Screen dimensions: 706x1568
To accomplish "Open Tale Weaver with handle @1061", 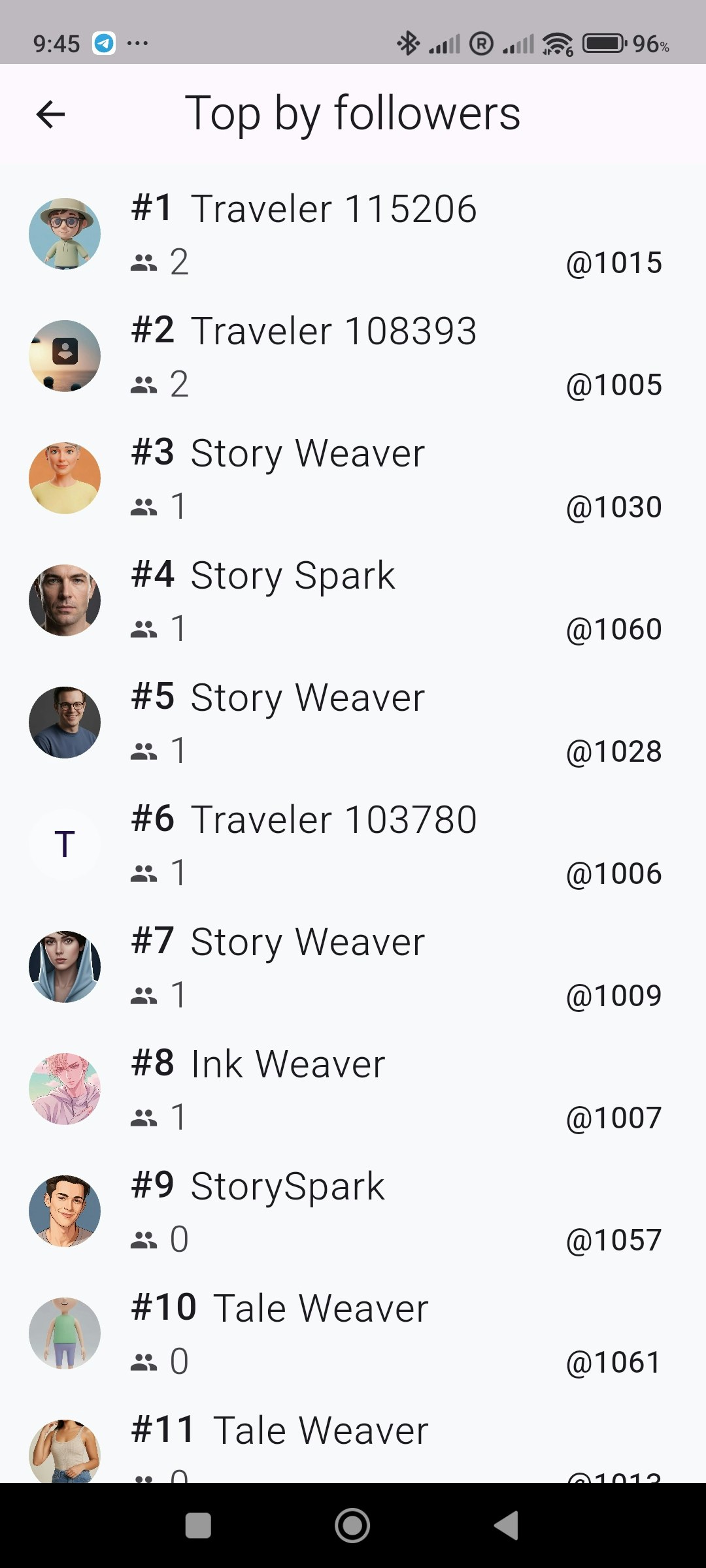I will coord(333,1333).
